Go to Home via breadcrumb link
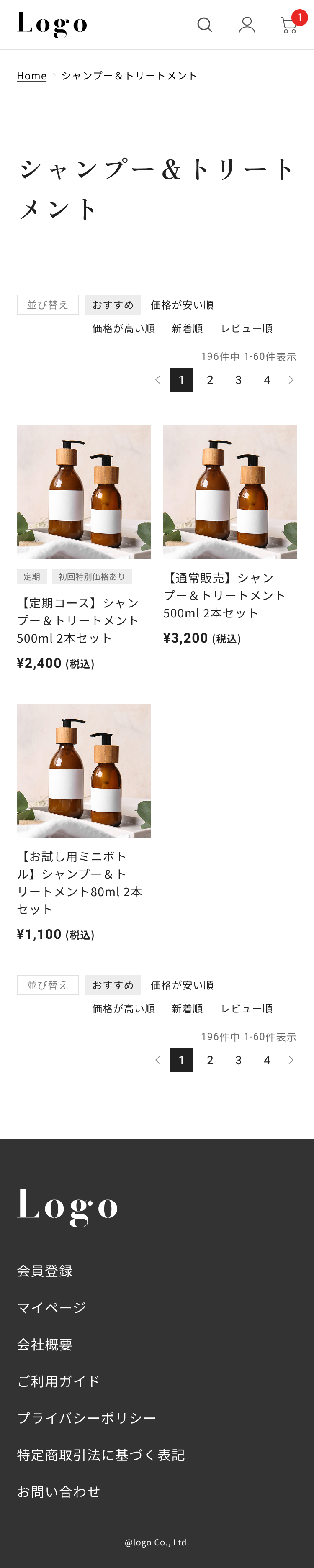This screenshot has height=1568, width=314. click(x=32, y=75)
